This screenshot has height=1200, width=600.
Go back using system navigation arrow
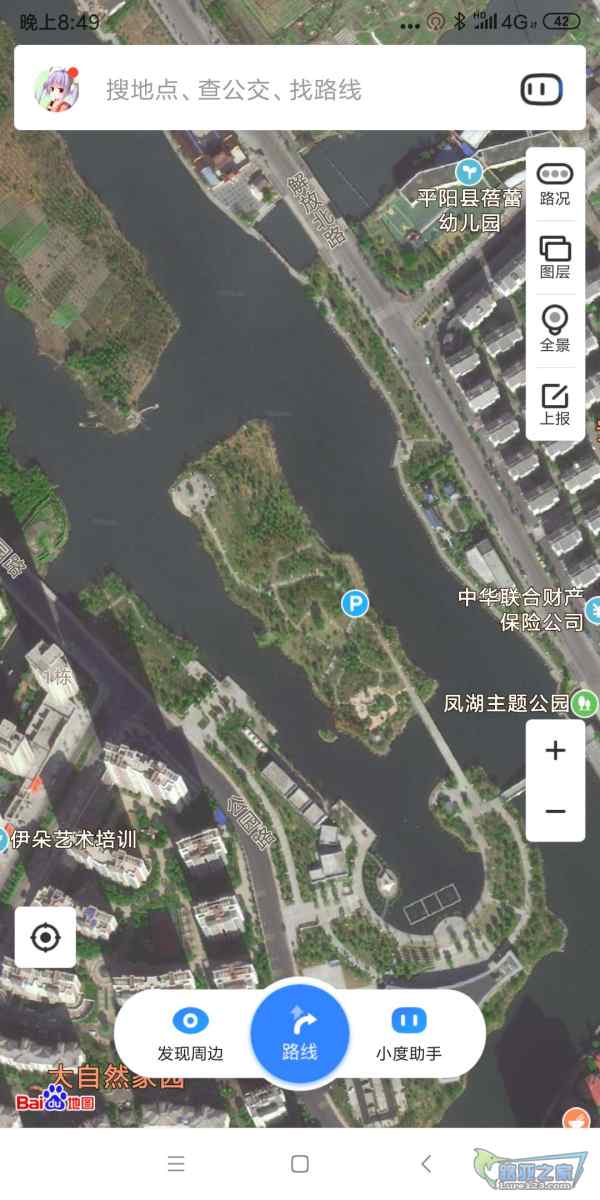(426, 1163)
